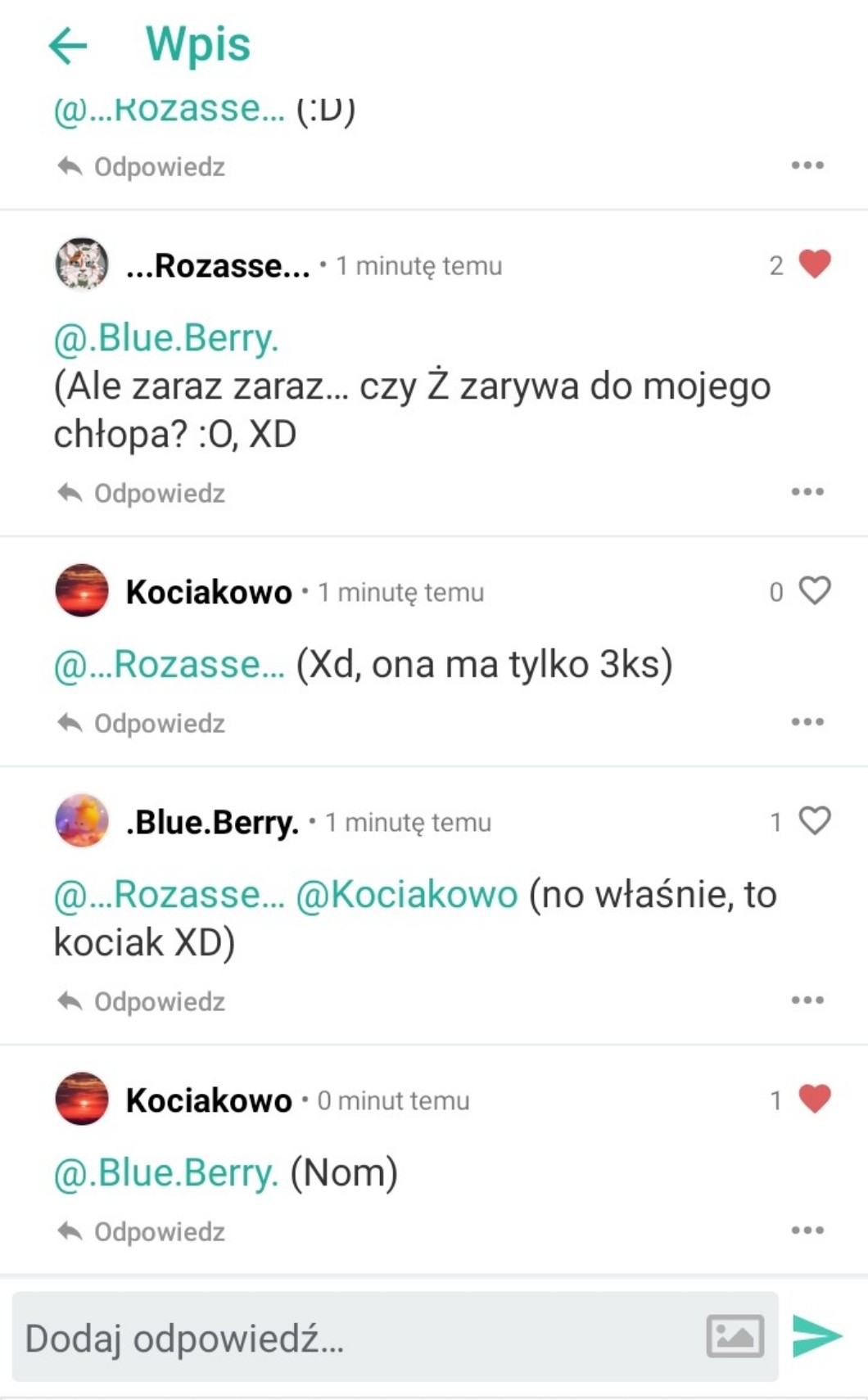Remove like from Kociakowo's "Nom" comment
Screen dimensions: 868x1400
pos(814,1100)
